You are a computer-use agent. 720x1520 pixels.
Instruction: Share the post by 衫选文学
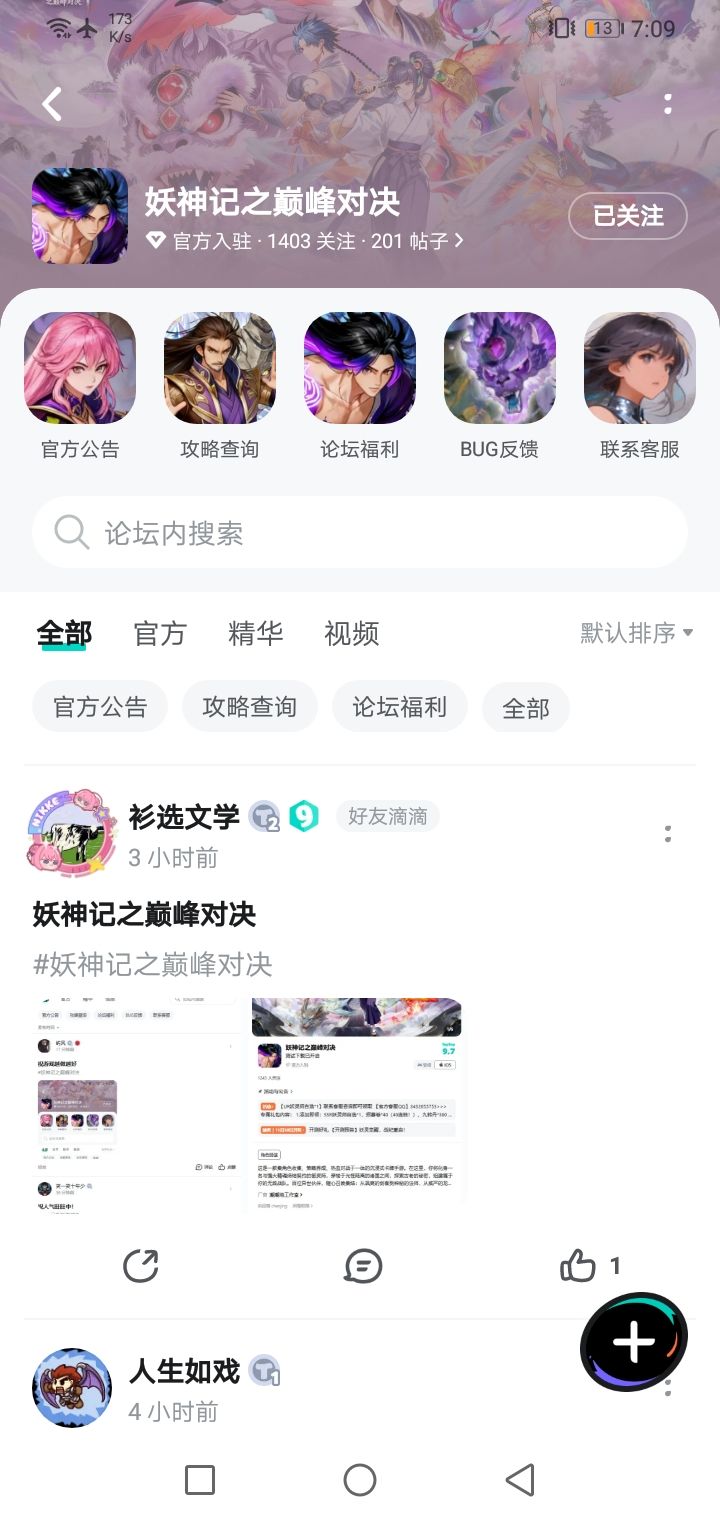141,1266
